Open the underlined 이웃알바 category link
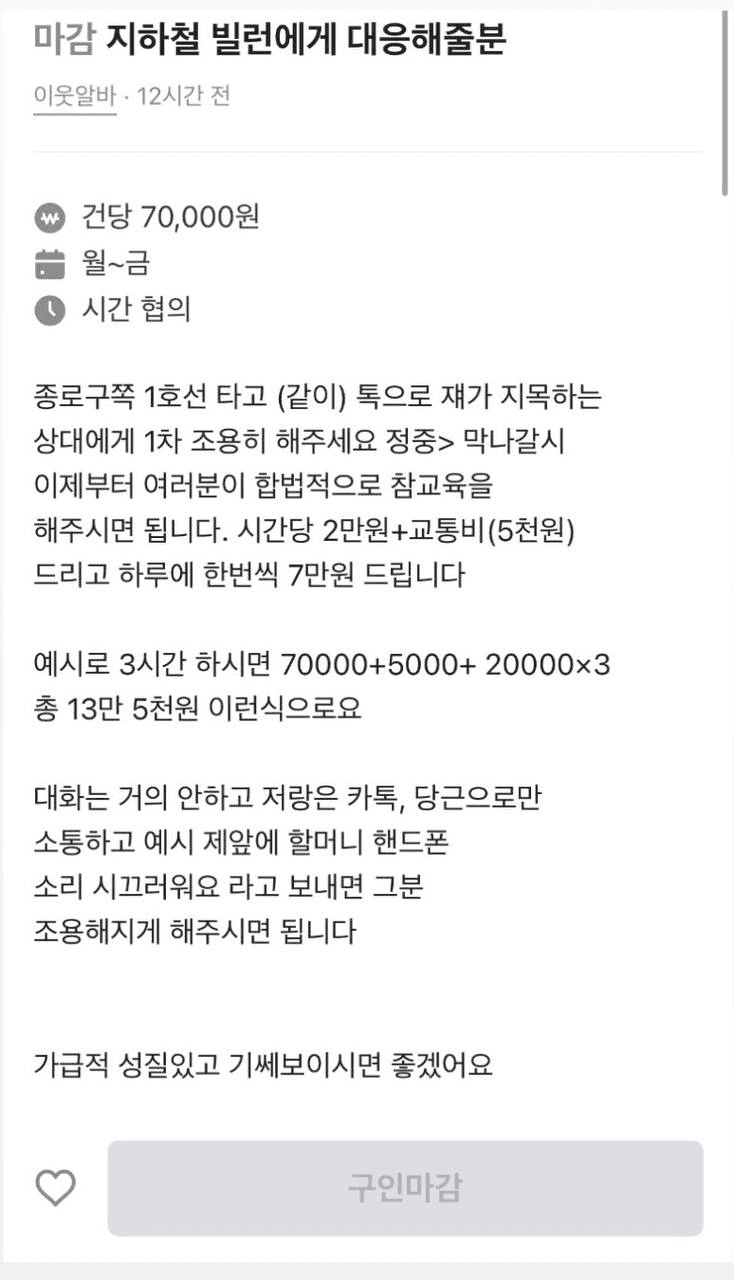The height and width of the screenshot is (1280, 734). coord(74,97)
